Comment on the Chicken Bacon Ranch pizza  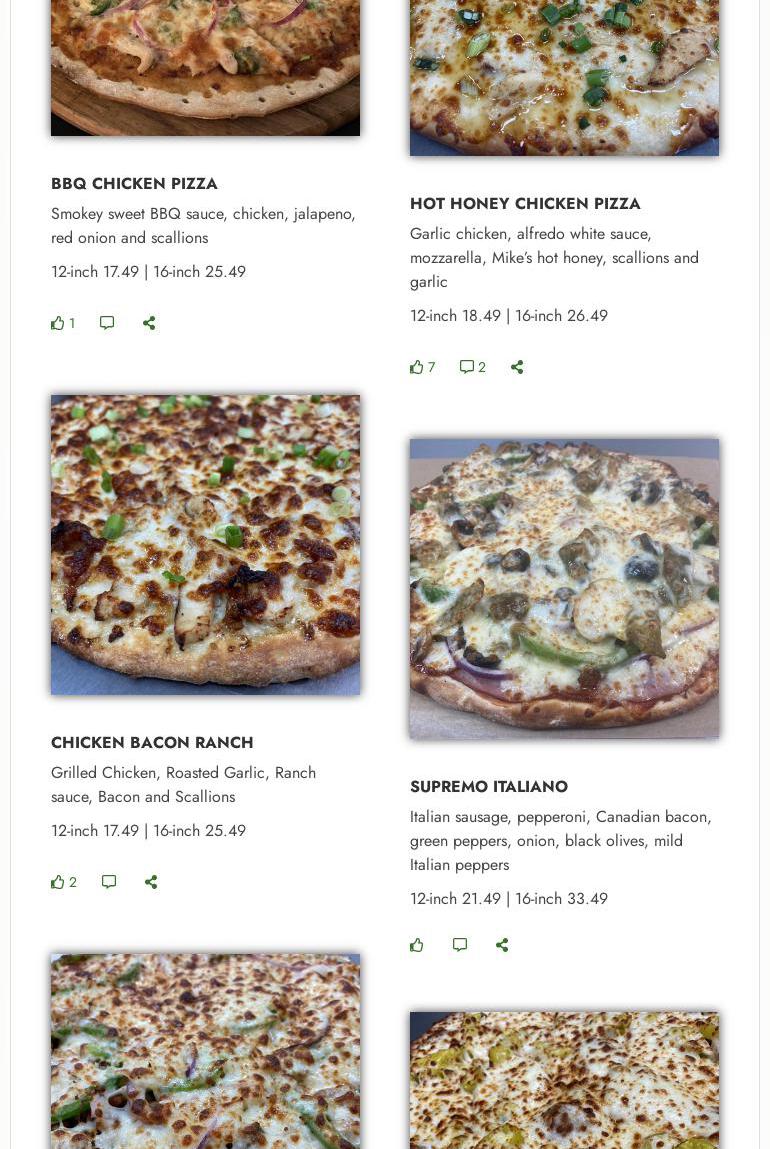pos(109,882)
